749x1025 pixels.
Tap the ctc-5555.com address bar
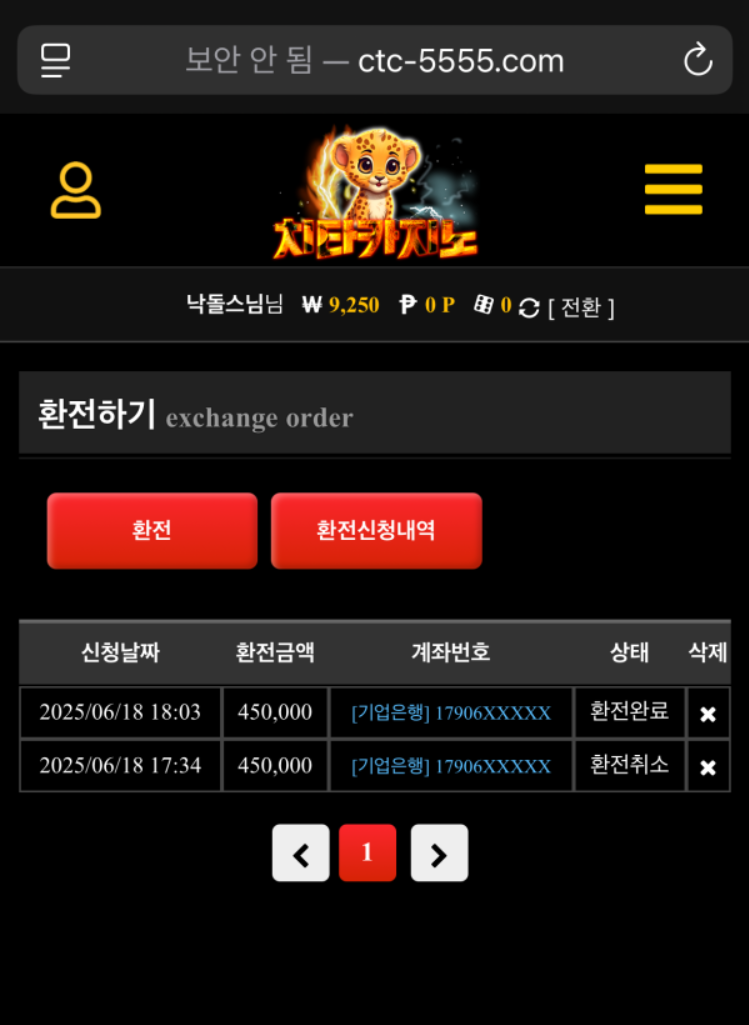(375, 60)
